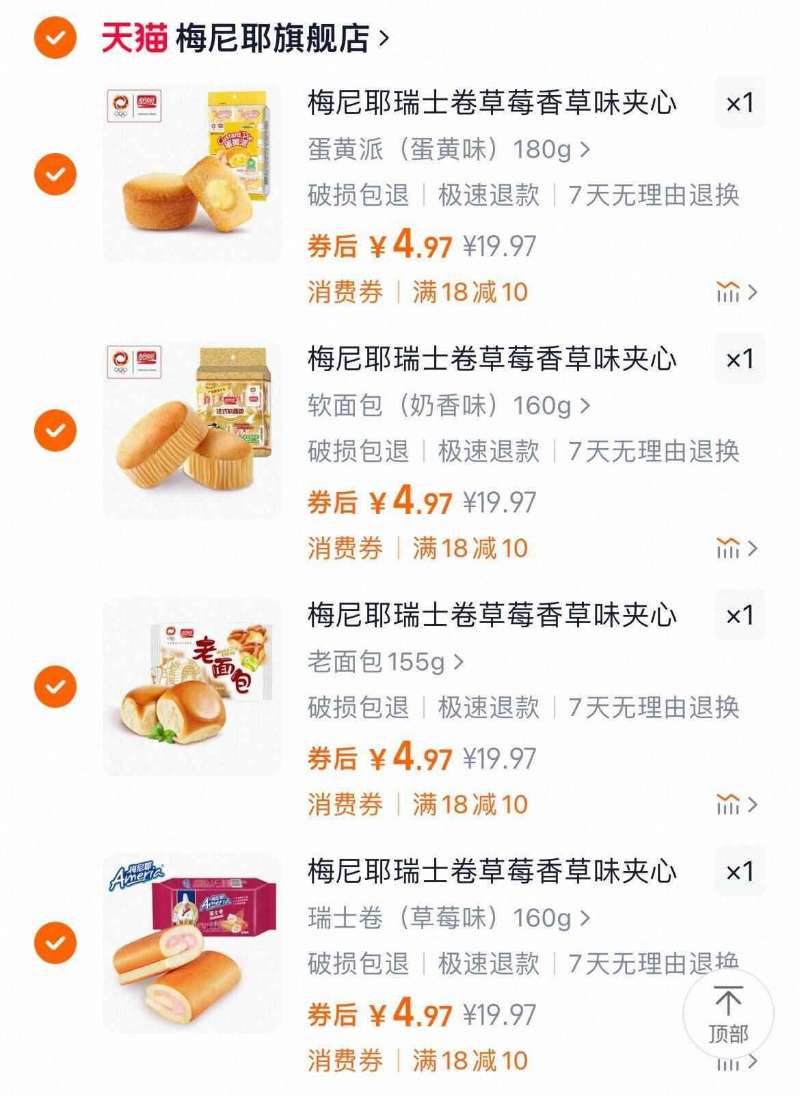Screen dimensions: 800x1096
Task: Deselect the 瑞士卷 160g item checkbox
Action: pyautogui.click(x=55, y=943)
